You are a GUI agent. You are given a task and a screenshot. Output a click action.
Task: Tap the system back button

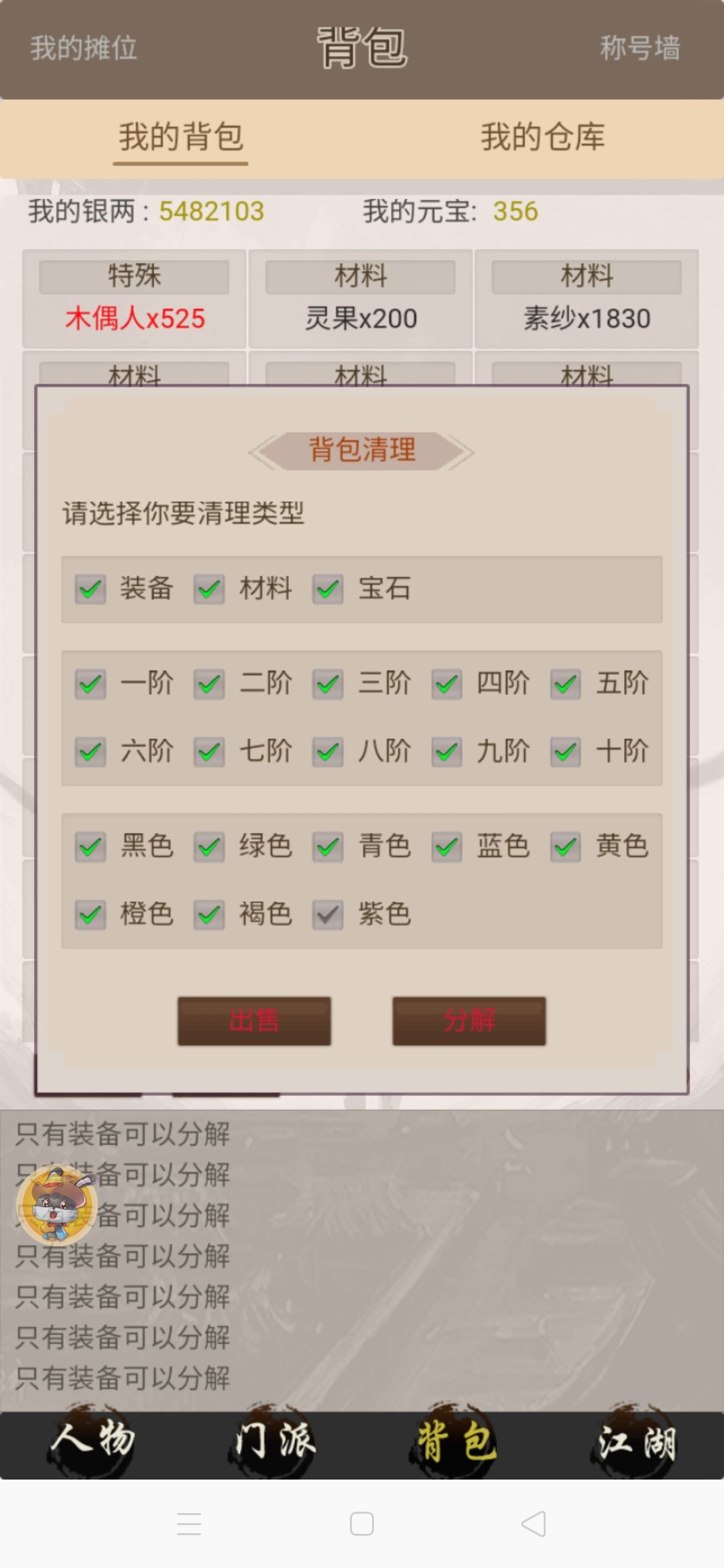534,1524
